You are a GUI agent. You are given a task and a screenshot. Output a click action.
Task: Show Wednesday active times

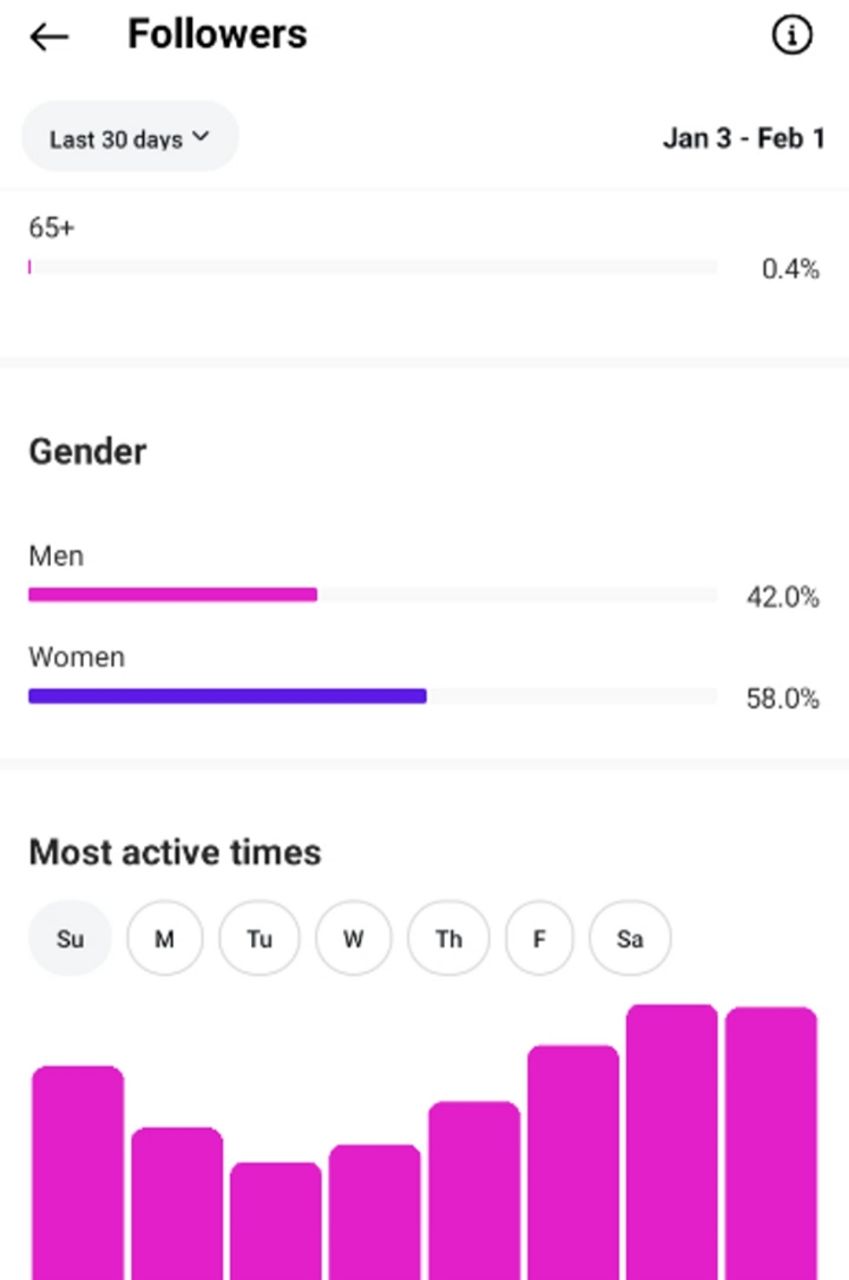353,939
